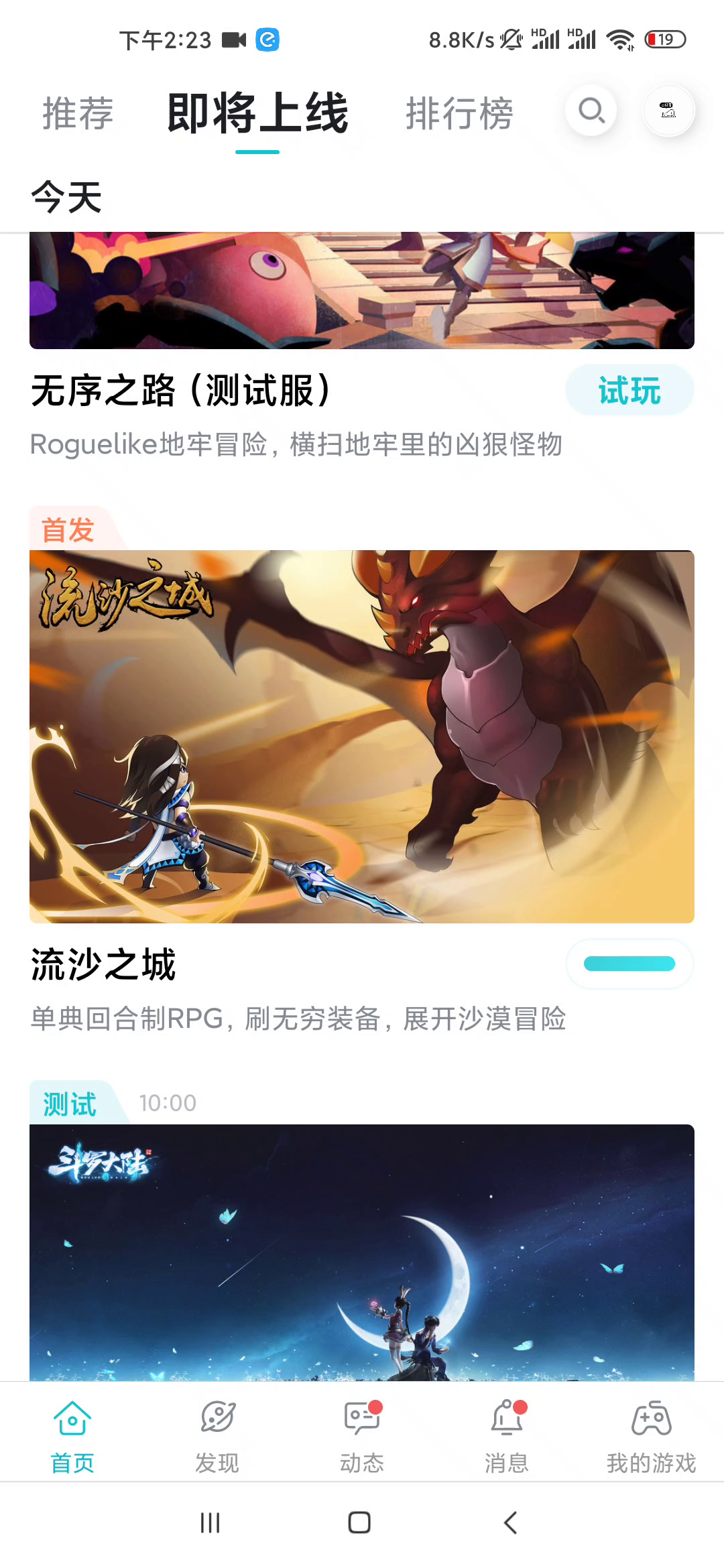Image resolution: width=724 pixels, height=1568 pixels.
Task: Tap the loading button beside 流沙之城
Action: click(629, 964)
